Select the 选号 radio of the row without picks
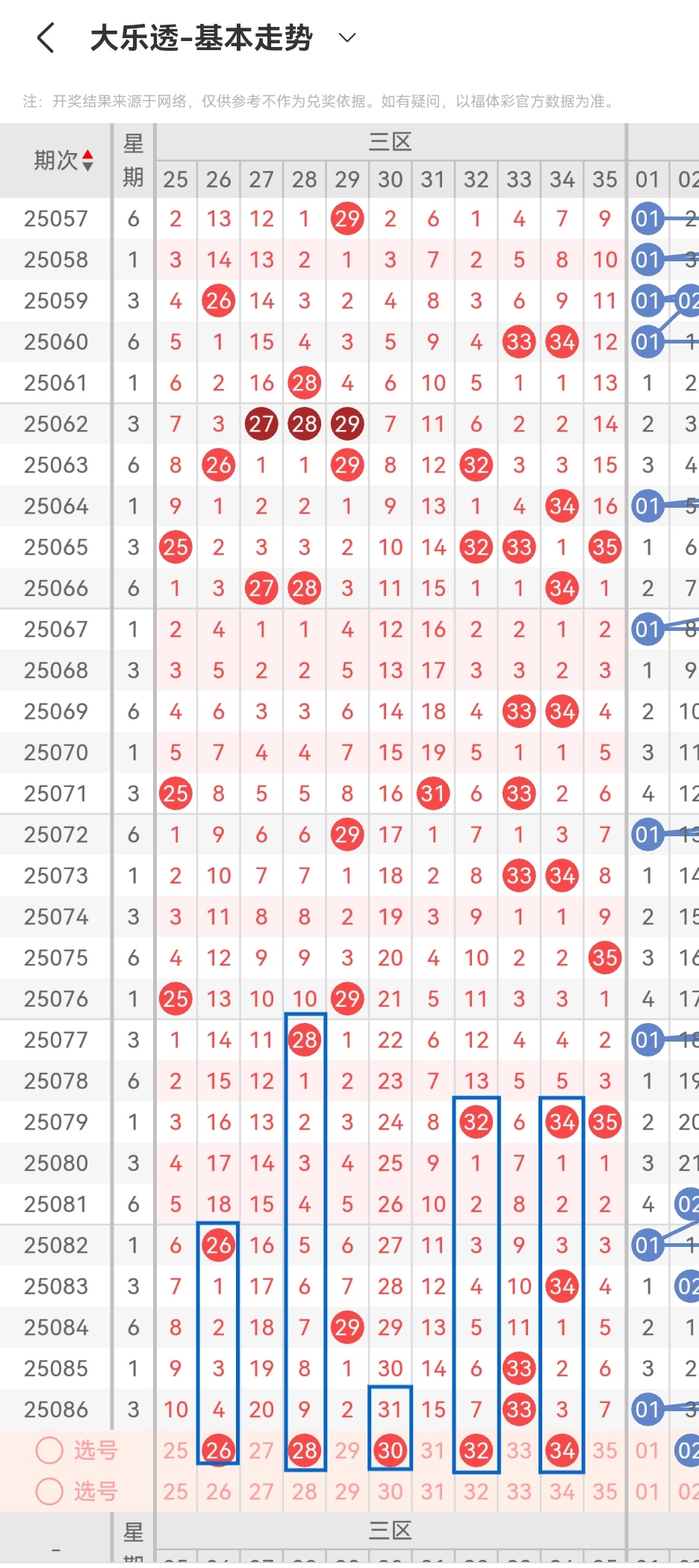Image resolution: width=699 pixels, height=1568 pixels. [49, 1491]
